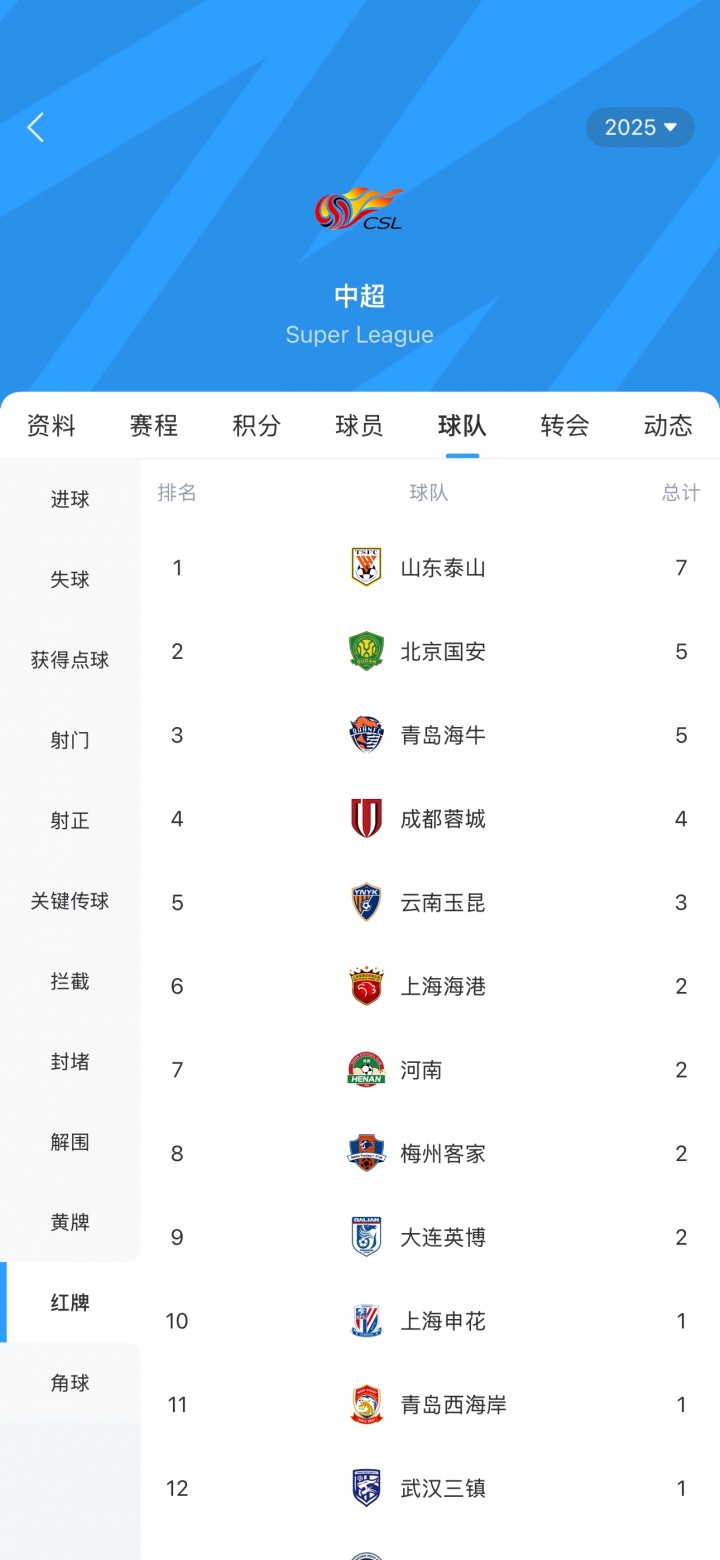720x1560 pixels.
Task: Open the 北京国安 team row
Action: point(430,652)
